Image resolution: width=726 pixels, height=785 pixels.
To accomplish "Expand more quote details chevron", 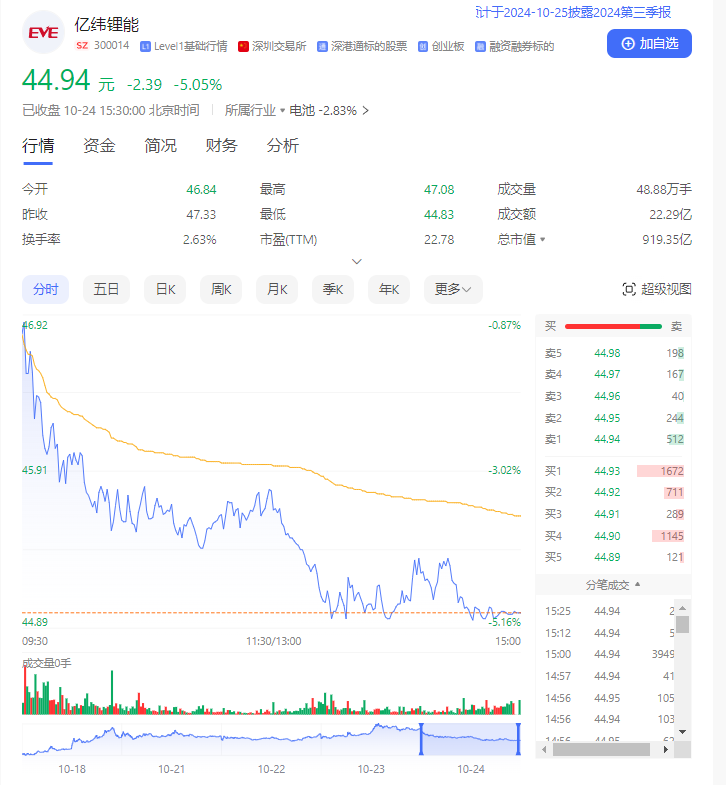I will tap(357, 261).
